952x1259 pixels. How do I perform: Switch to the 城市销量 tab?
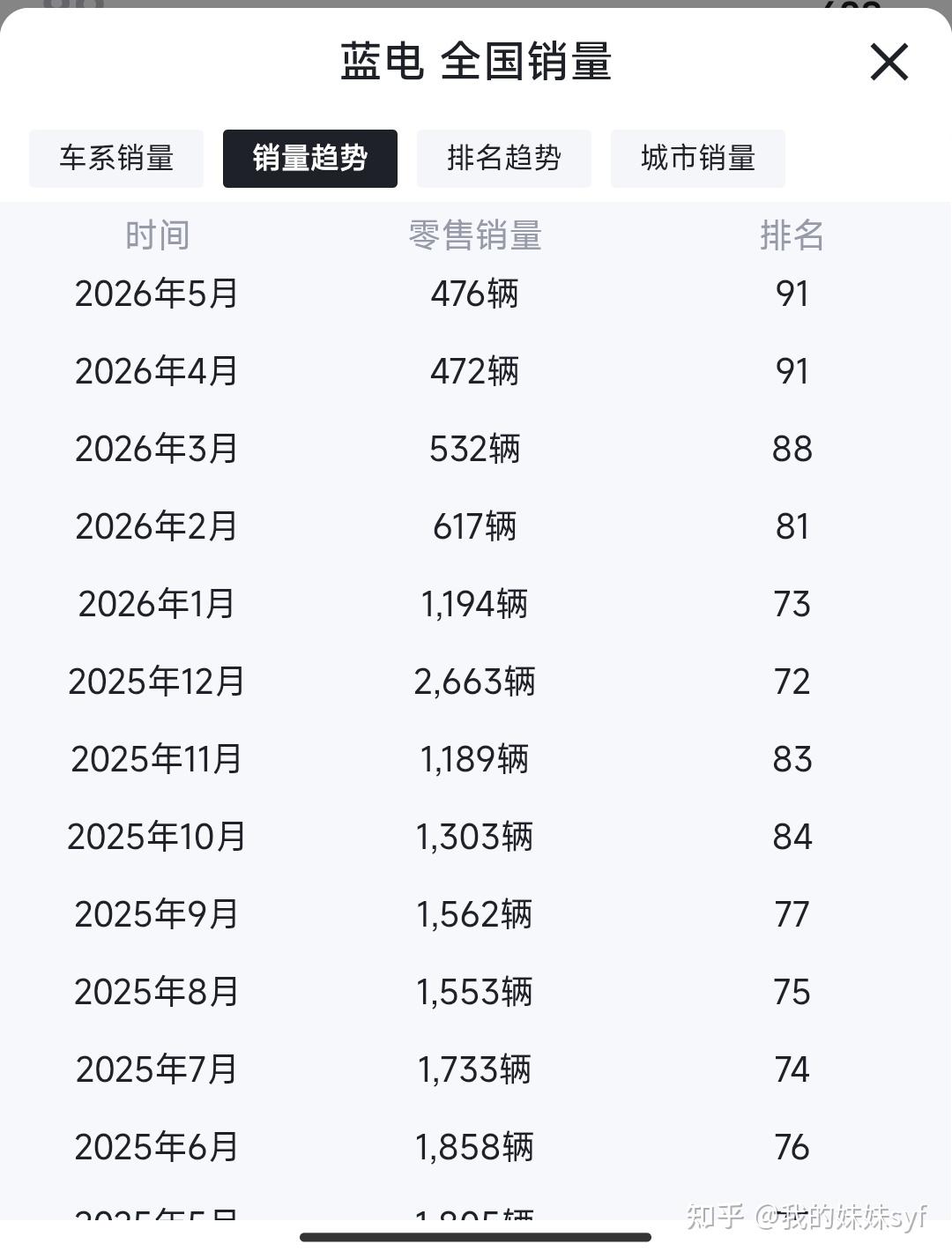pyautogui.click(x=698, y=159)
